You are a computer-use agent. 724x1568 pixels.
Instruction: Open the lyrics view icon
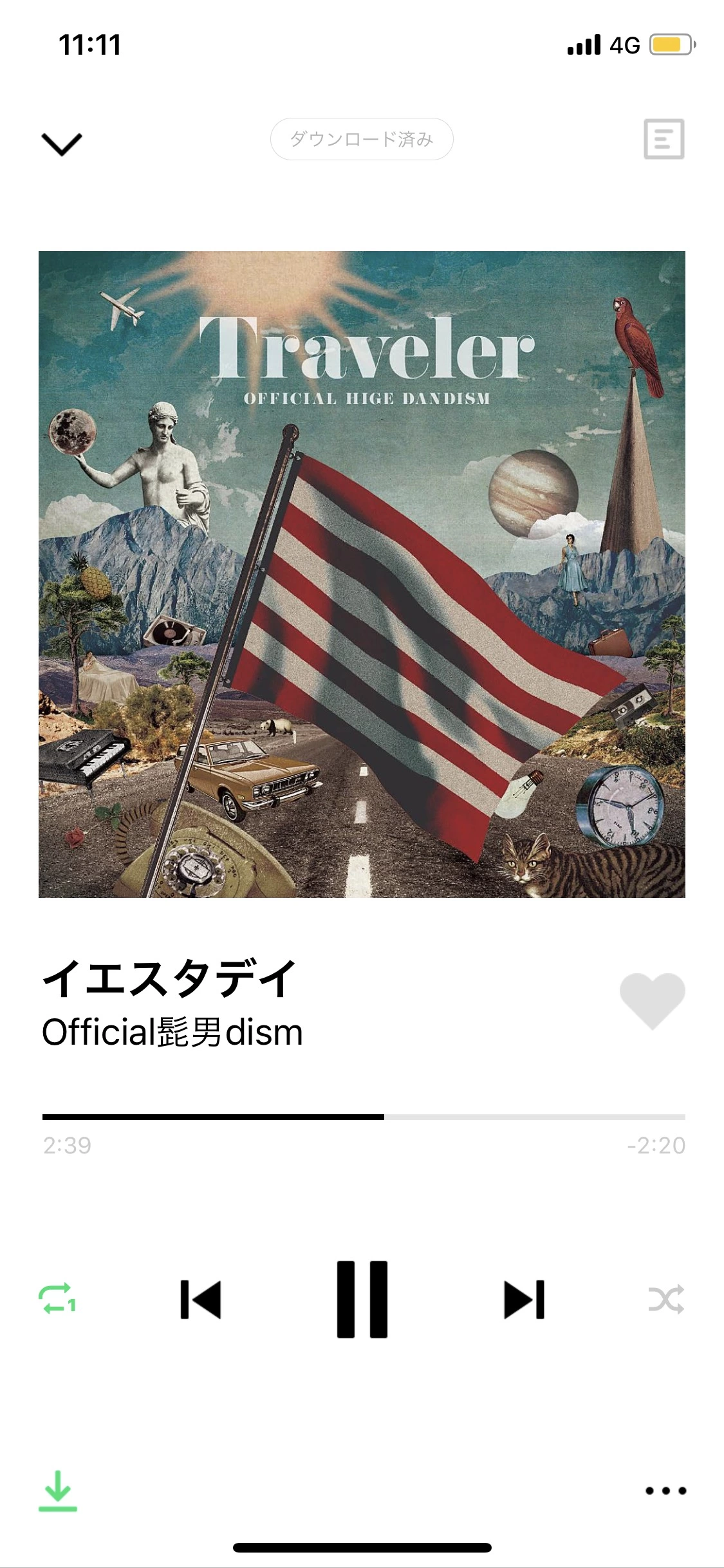pyautogui.click(x=664, y=139)
